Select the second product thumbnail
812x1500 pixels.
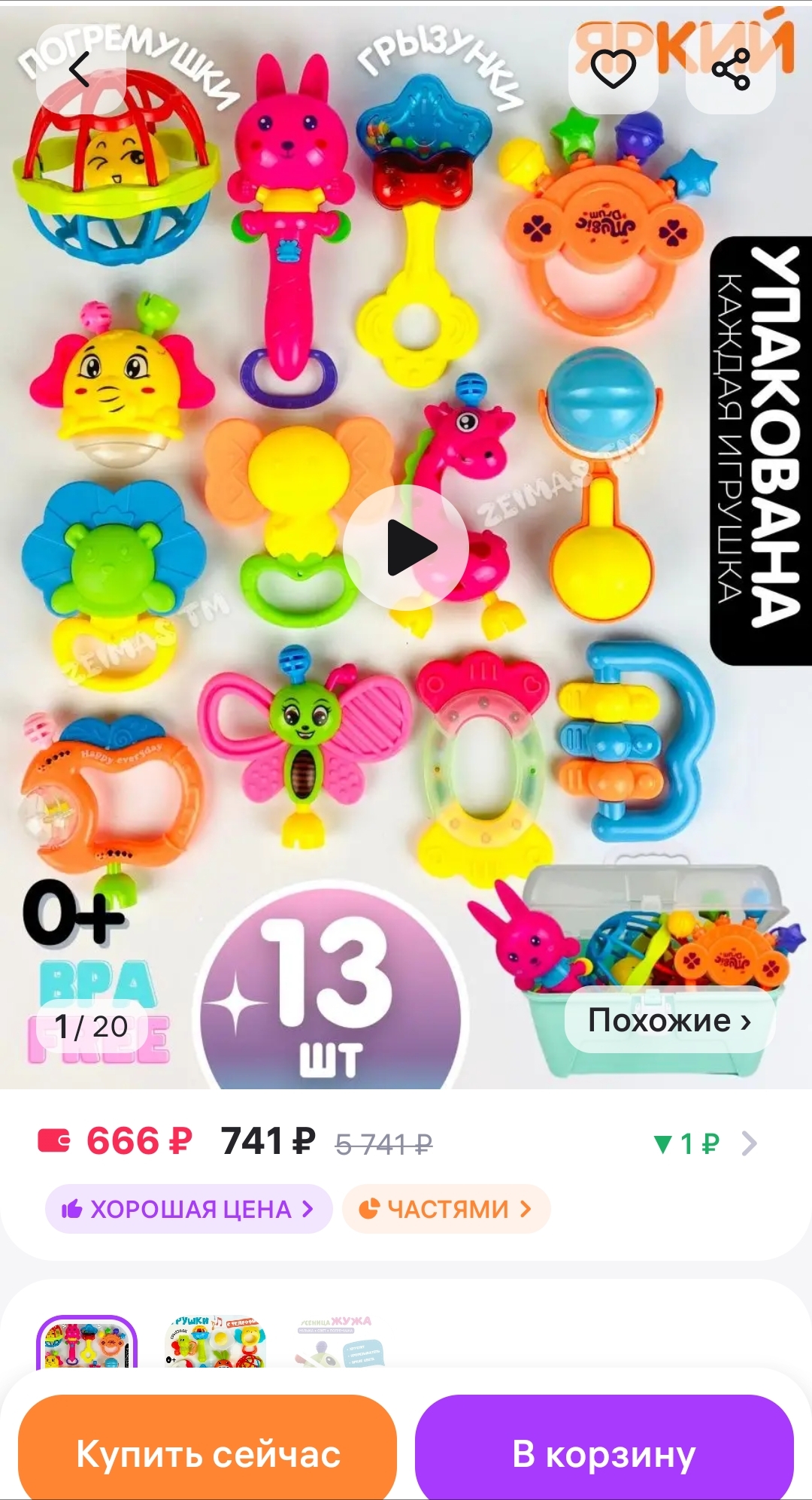215,1343
